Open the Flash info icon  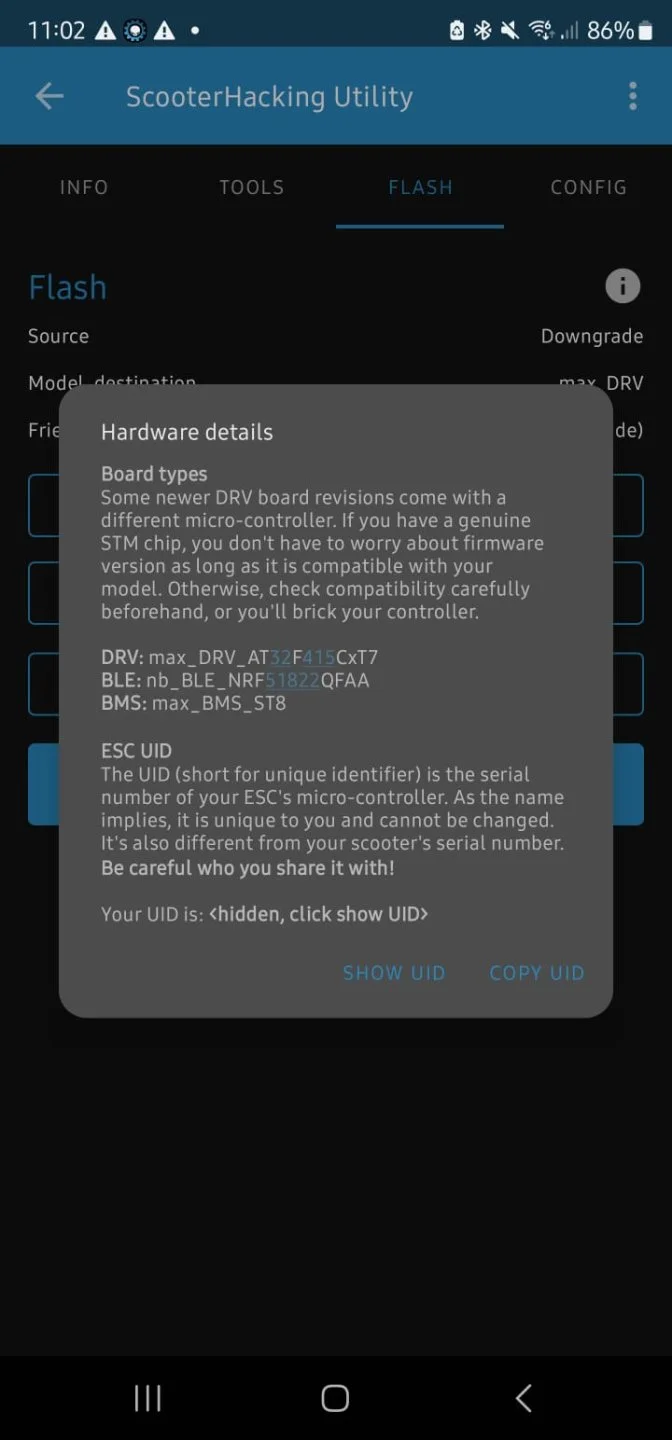(622, 287)
